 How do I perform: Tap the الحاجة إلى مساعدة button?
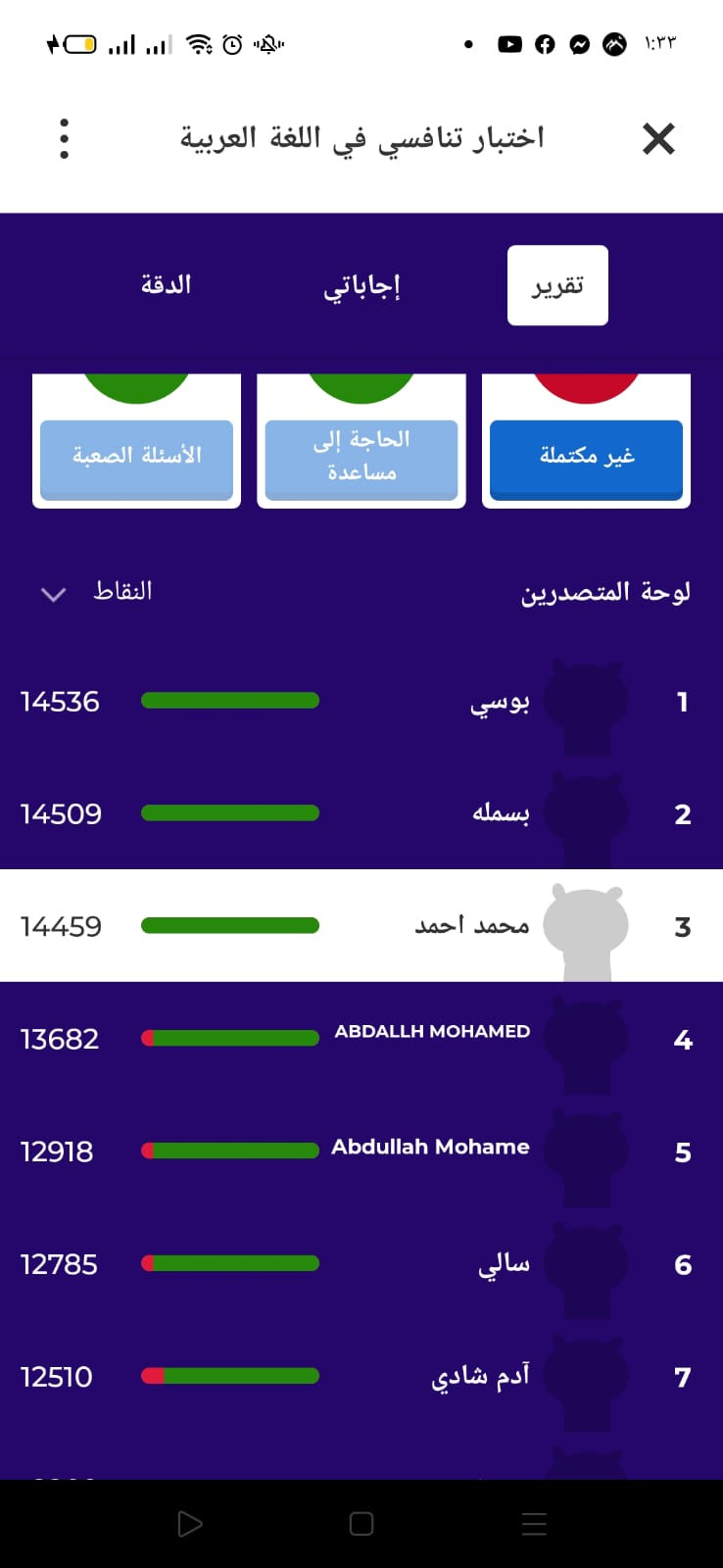361,458
